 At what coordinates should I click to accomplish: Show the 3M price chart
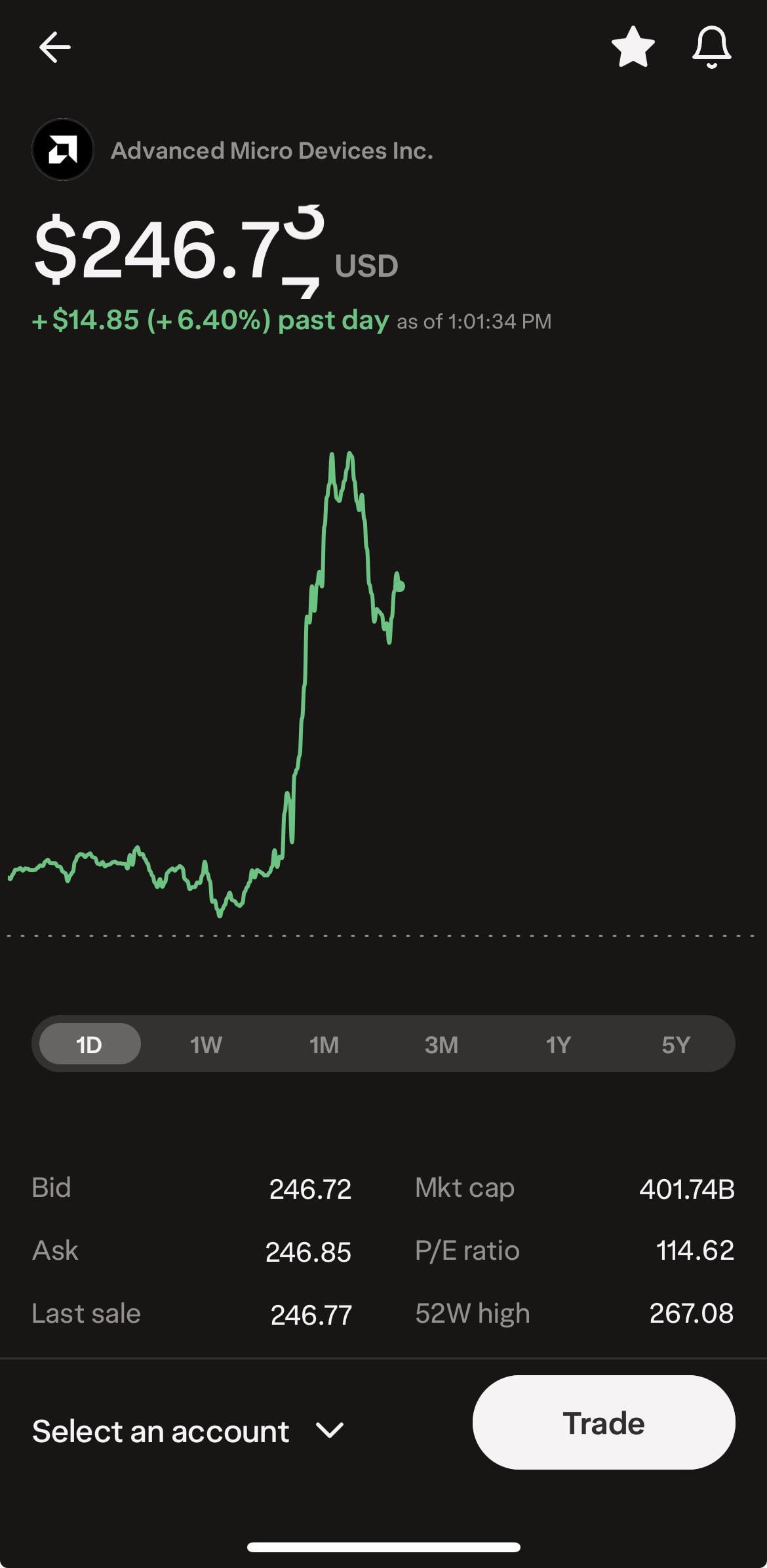(x=441, y=1044)
